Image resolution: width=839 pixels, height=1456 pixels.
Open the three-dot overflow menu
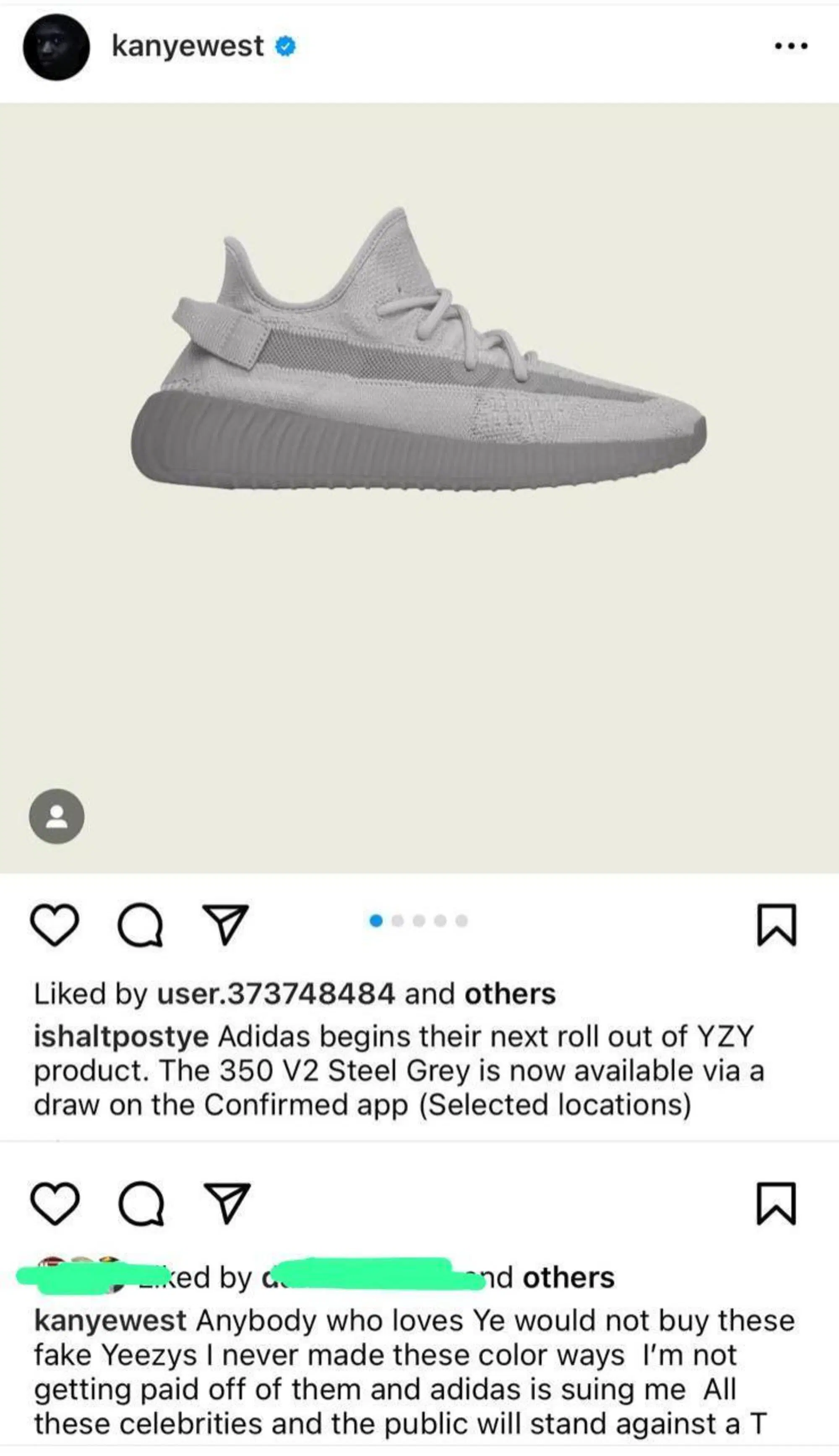pyautogui.click(x=791, y=46)
